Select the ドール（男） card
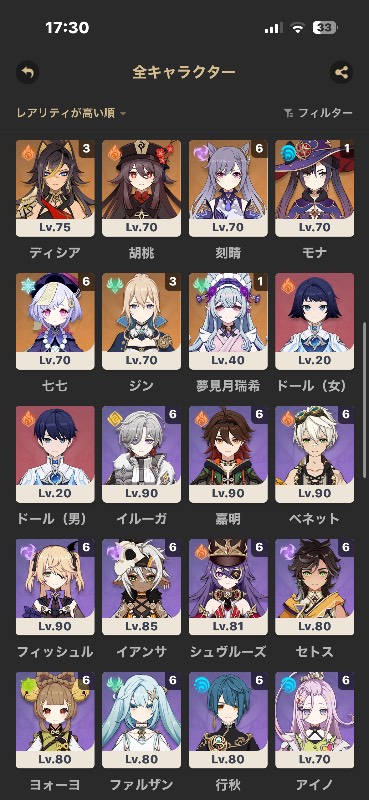This screenshot has width=369, height=800. click(55, 454)
